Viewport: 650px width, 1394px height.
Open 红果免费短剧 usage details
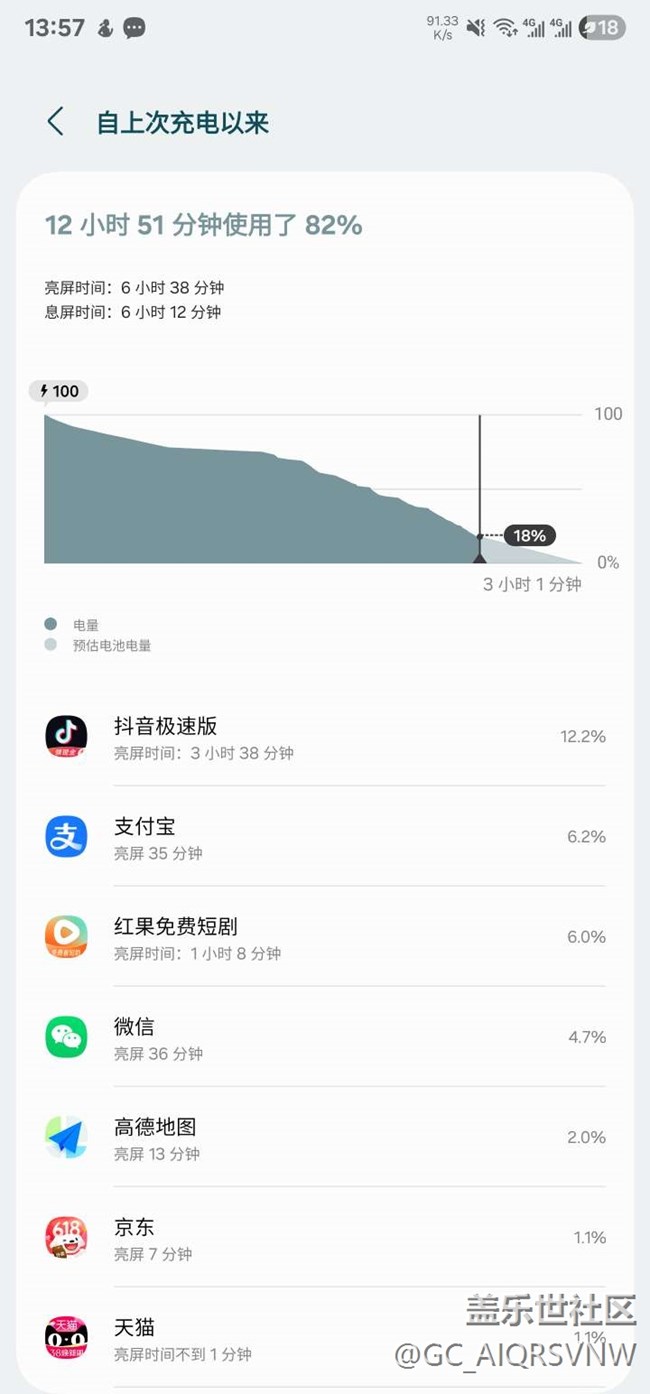coord(325,937)
